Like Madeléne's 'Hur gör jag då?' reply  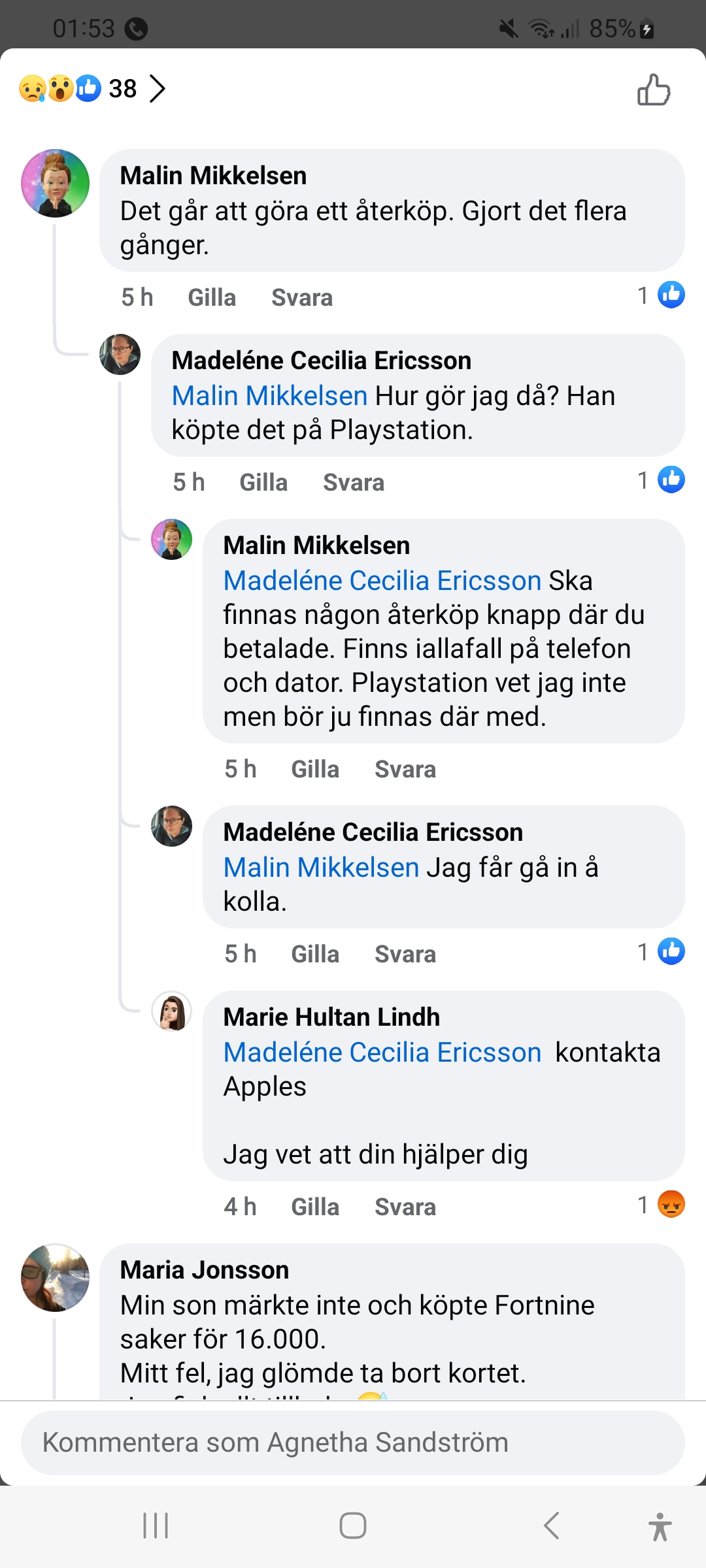pyautogui.click(x=263, y=483)
